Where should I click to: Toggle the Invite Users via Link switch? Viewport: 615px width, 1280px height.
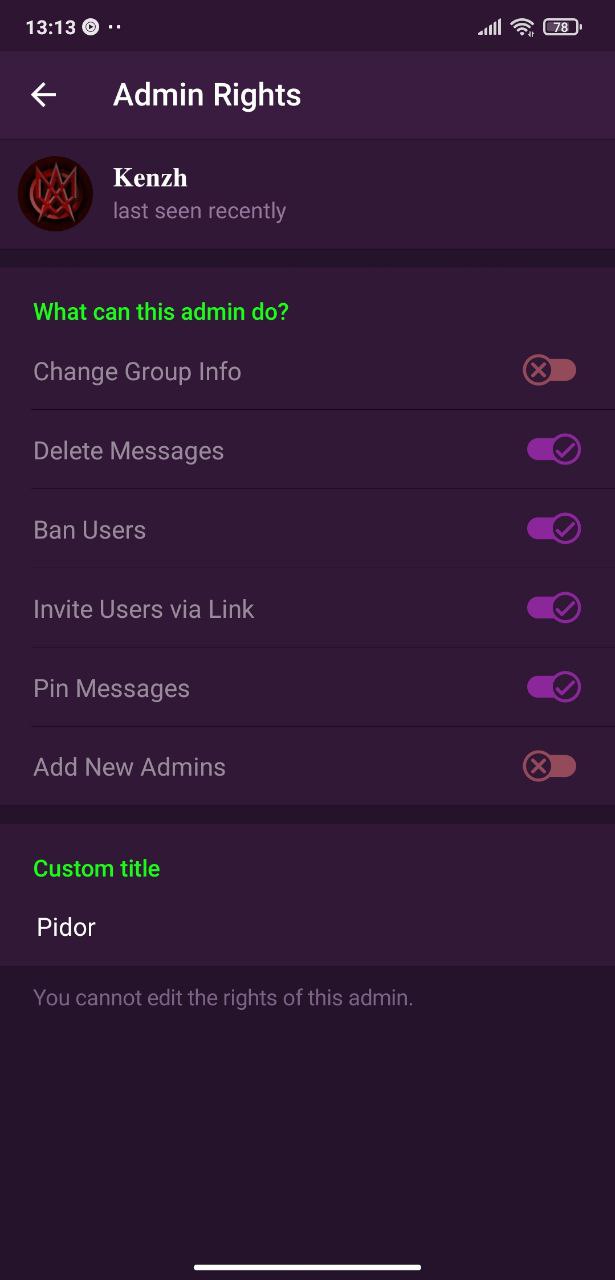click(554, 607)
